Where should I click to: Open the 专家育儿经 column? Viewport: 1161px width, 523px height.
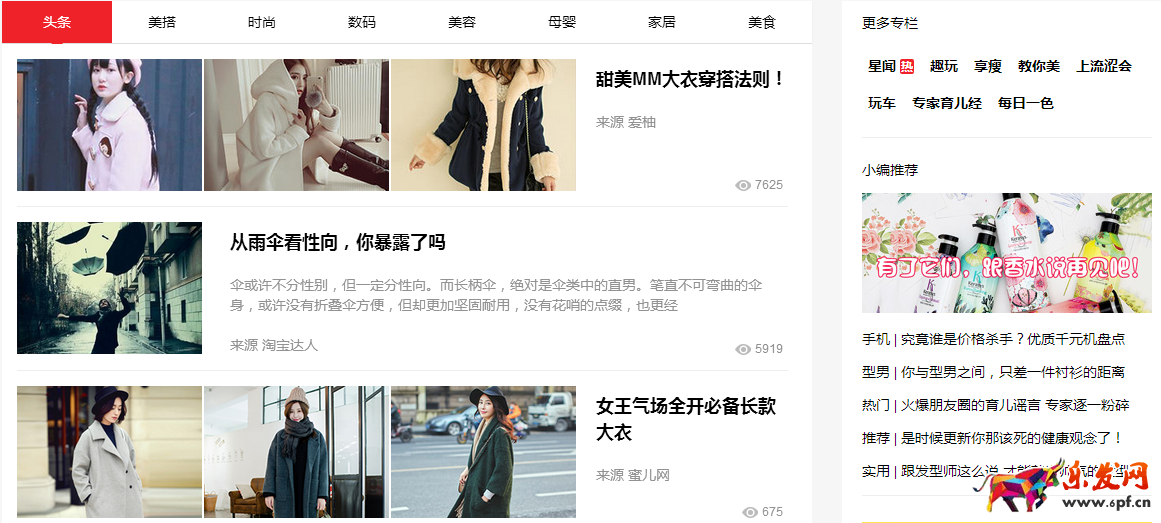947,103
